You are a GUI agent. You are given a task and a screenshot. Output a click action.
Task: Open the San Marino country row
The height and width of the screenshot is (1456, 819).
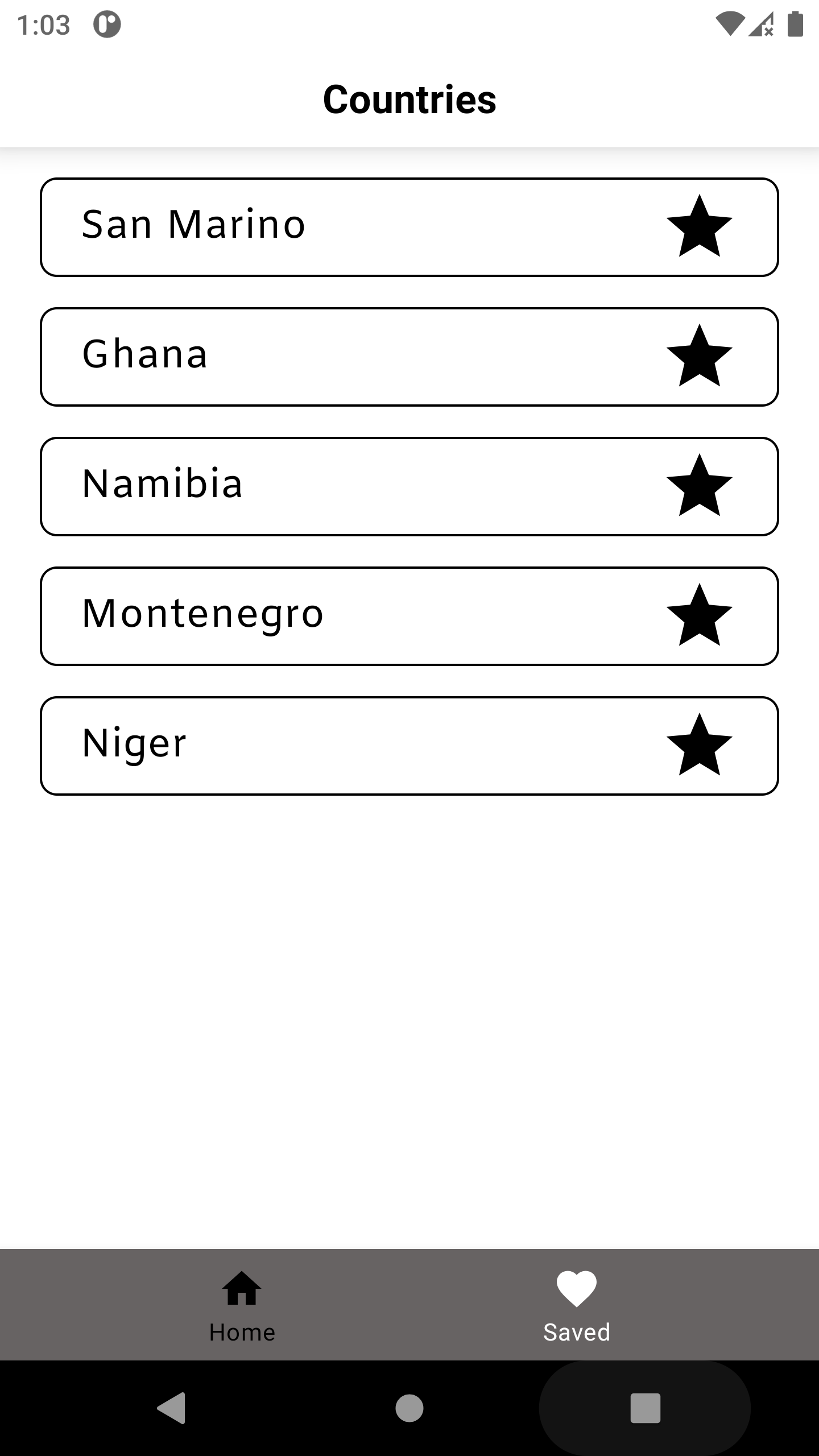pyautogui.click(x=341, y=226)
